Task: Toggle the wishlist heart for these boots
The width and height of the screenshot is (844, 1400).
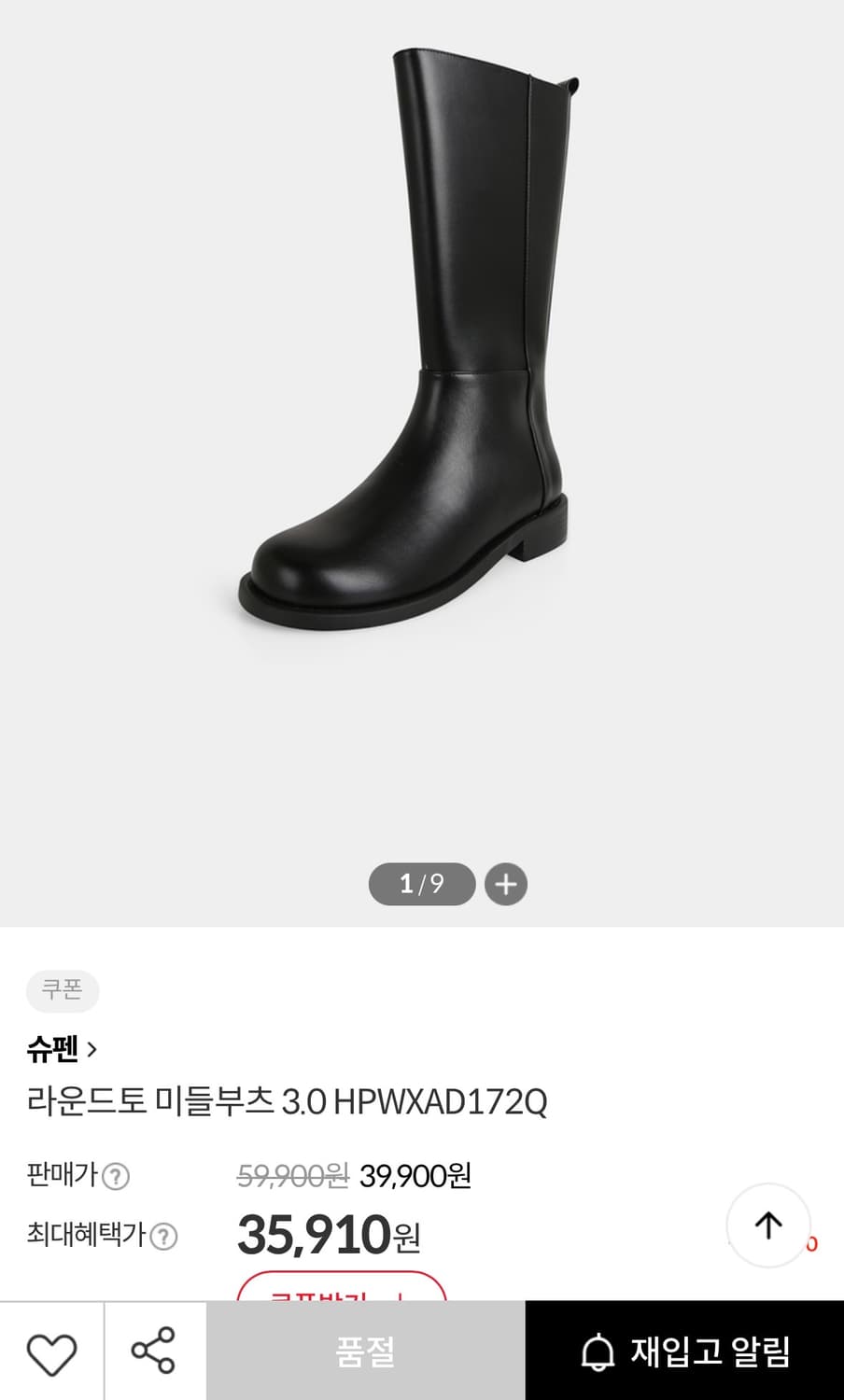Action: coord(51,1352)
